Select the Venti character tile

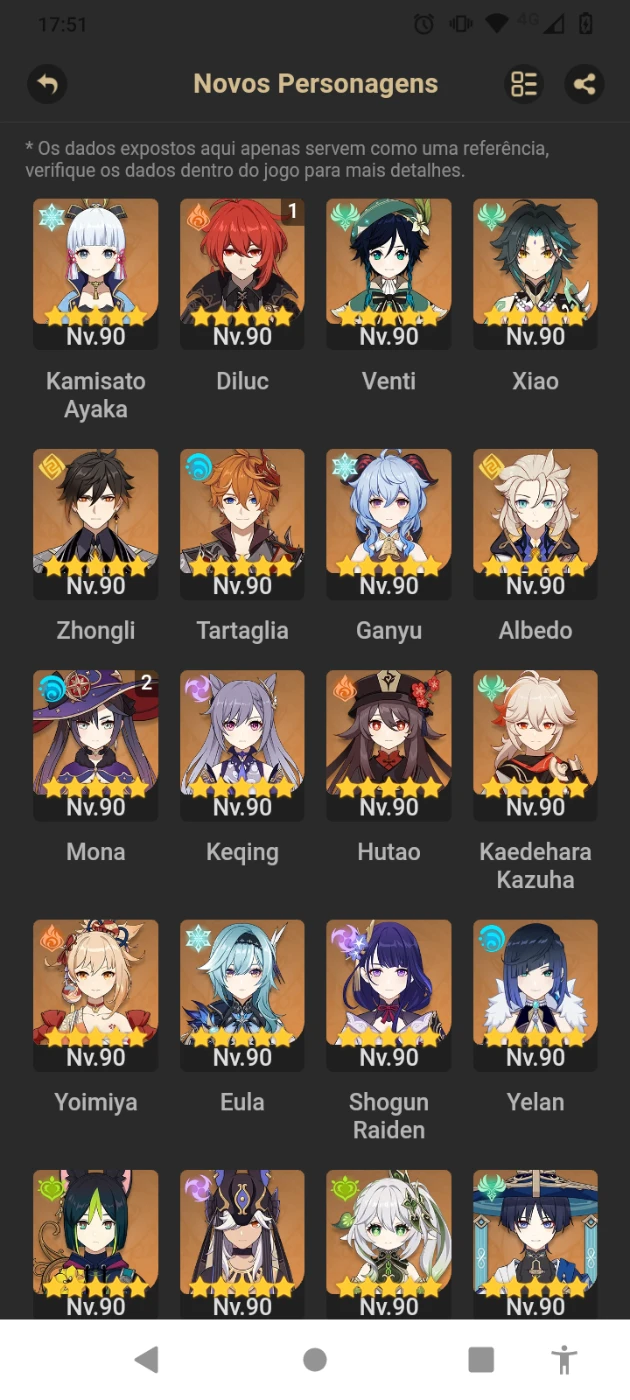[389, 270]
